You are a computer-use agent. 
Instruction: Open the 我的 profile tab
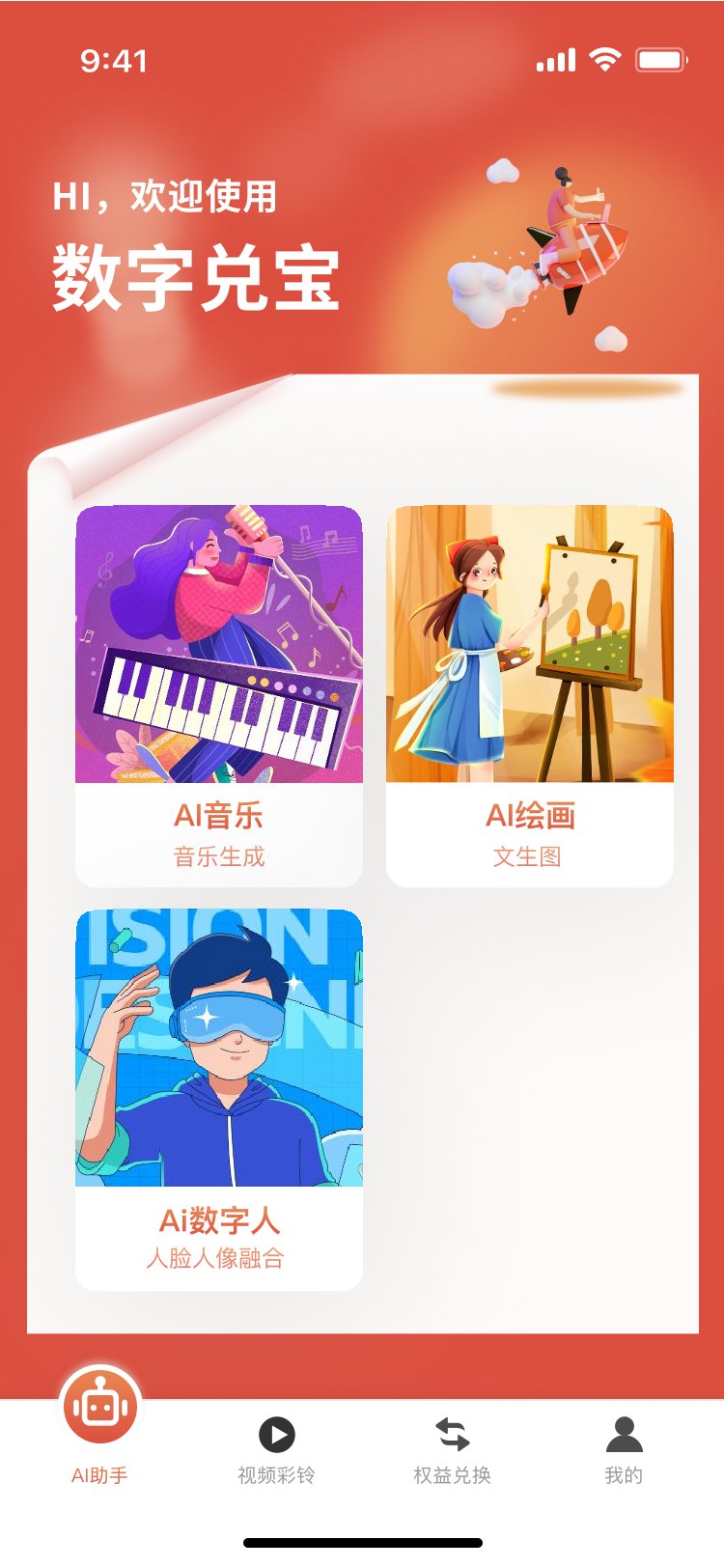coord(624,1448)
